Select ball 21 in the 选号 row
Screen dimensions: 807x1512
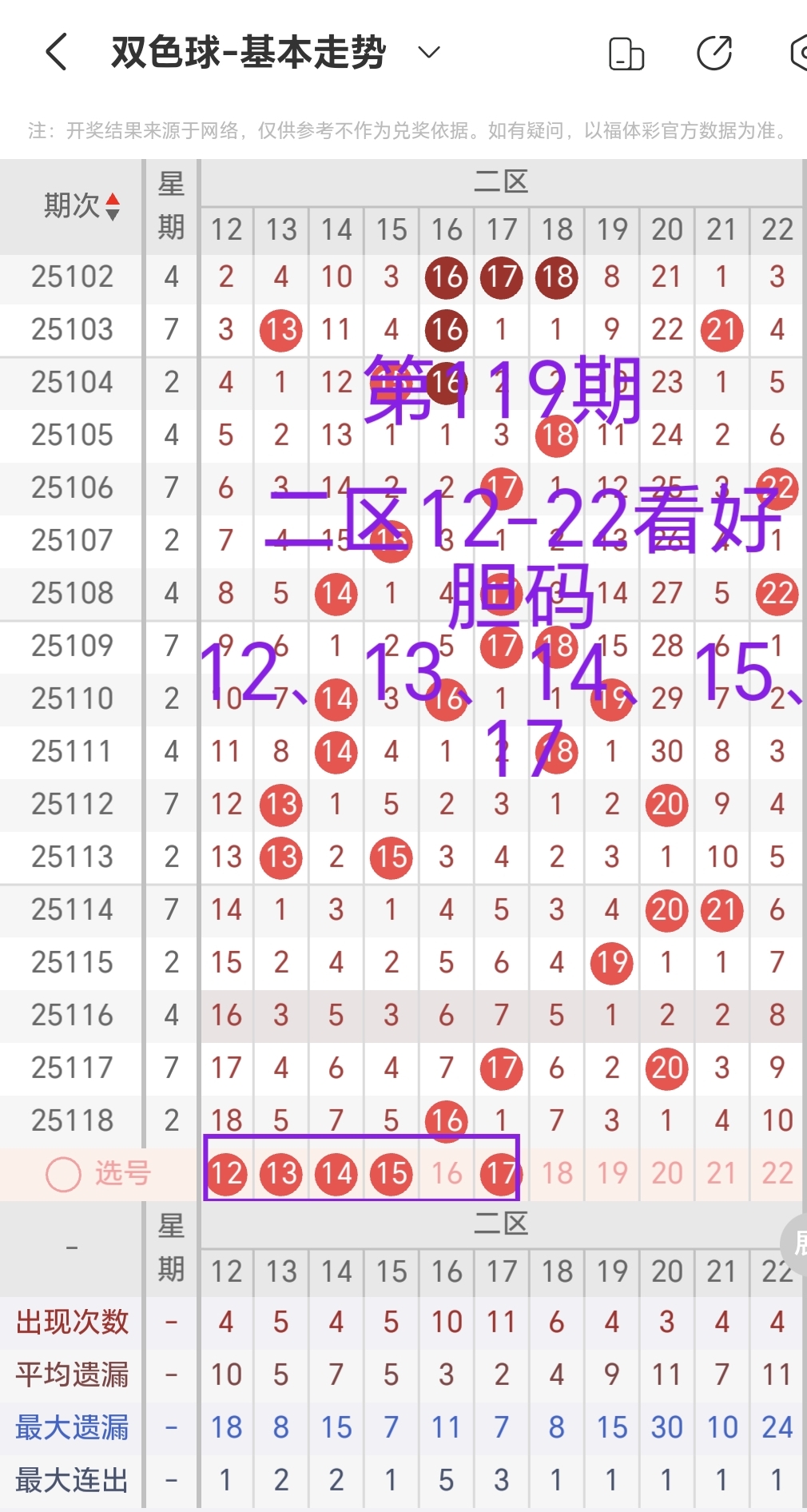[x=721, y=1173]
